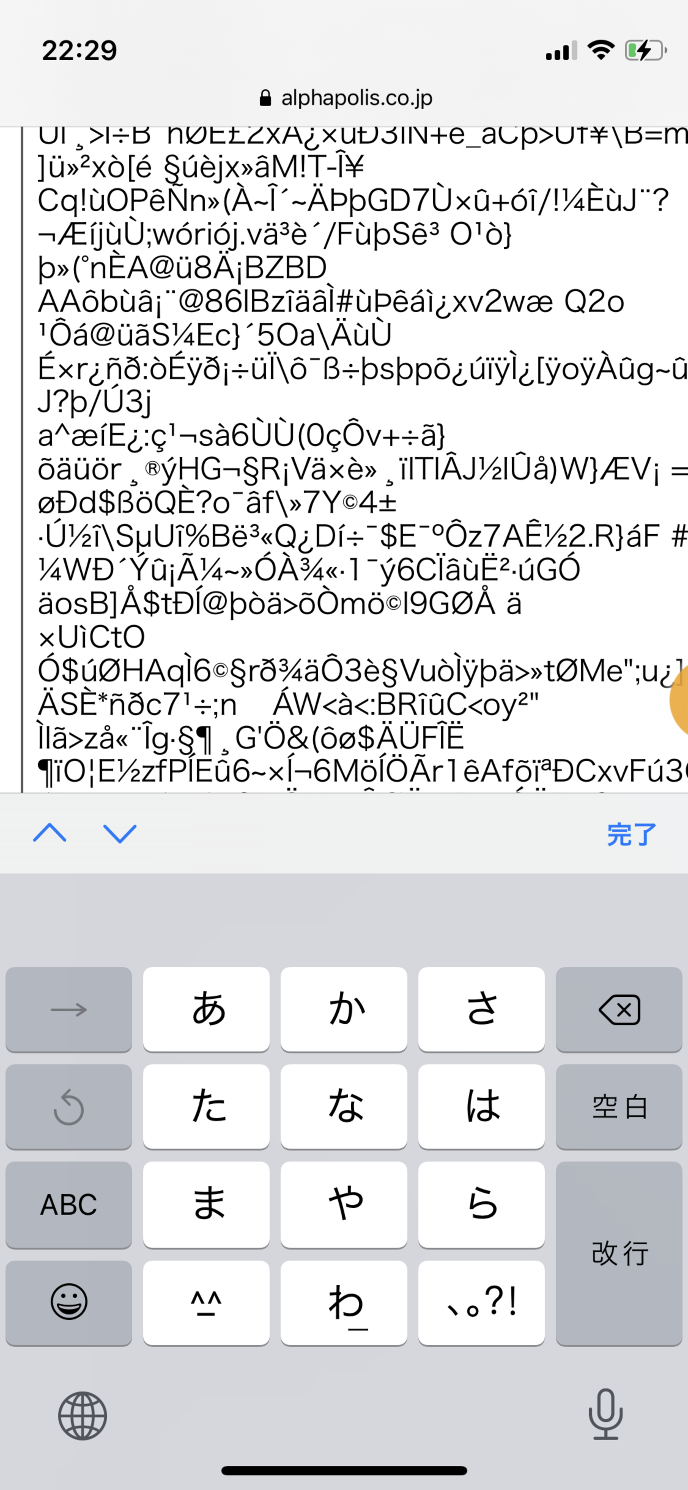This screenshot has width=688, height=1490.
Task: Switch keyboard to ABC mode
Action: point(69,1205)
